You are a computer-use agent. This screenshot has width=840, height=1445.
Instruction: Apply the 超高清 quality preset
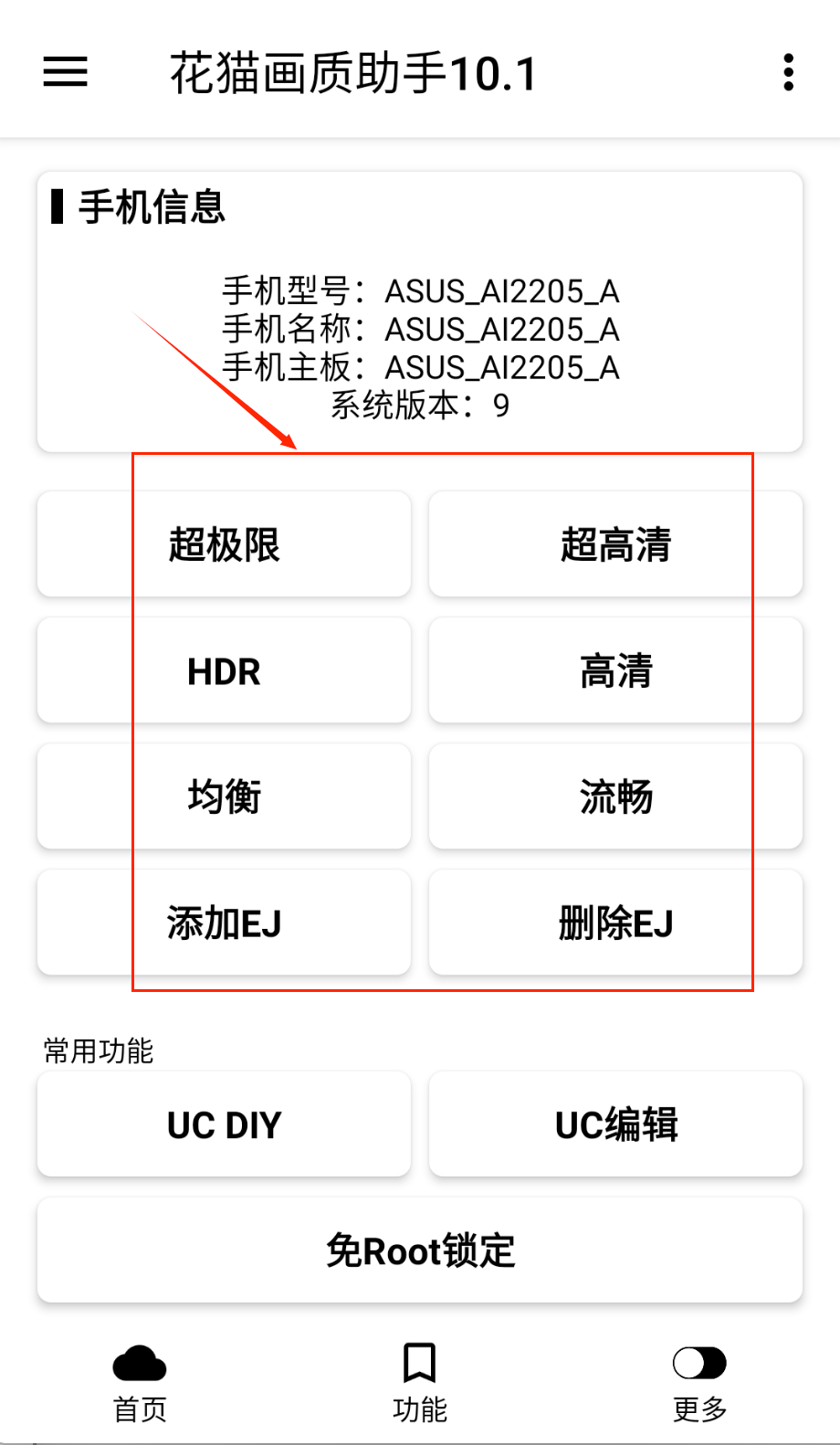[615, 544]
